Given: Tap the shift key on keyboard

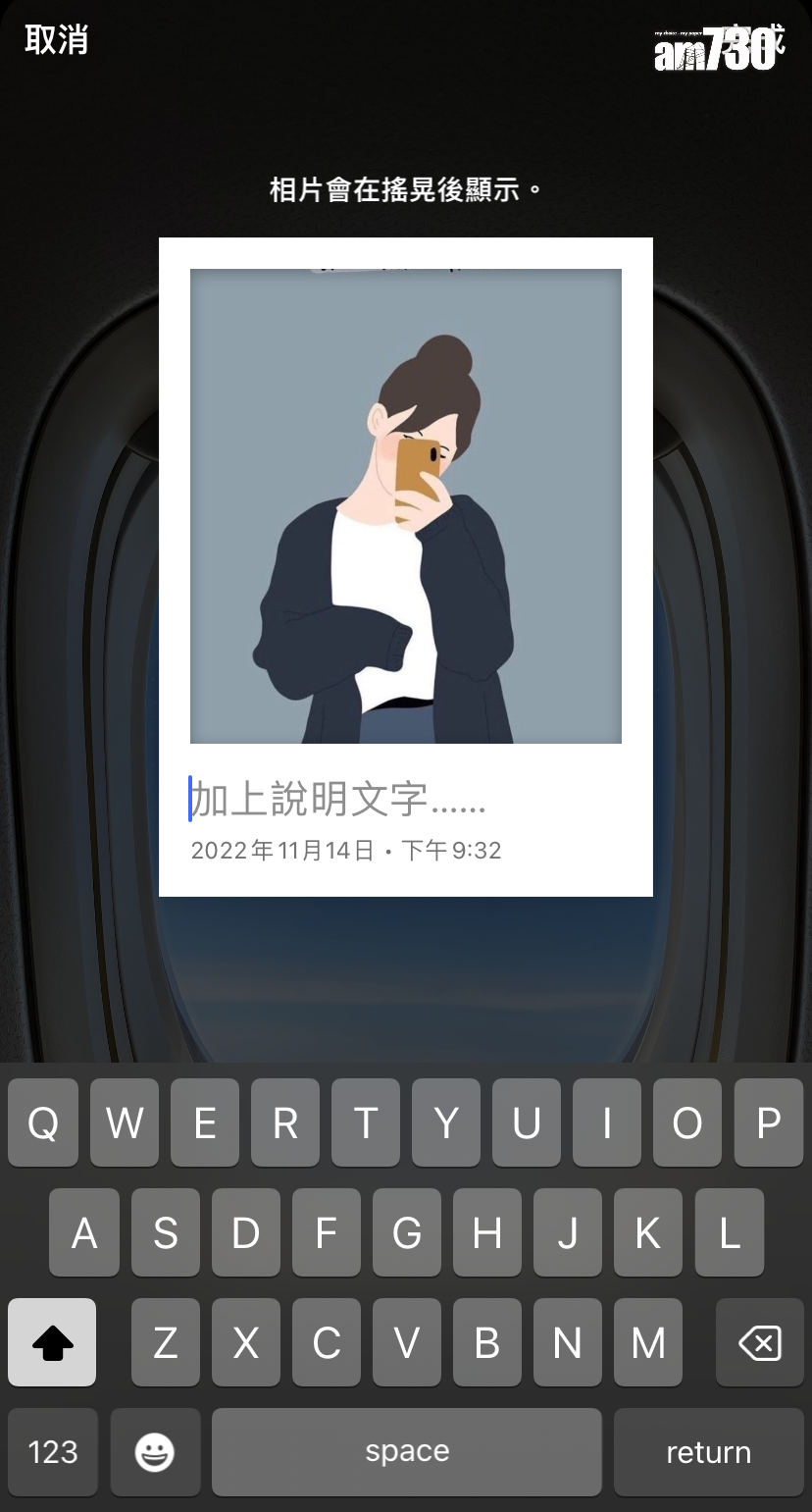Looking at the screenshot, I should click(x=52, y=1342).
